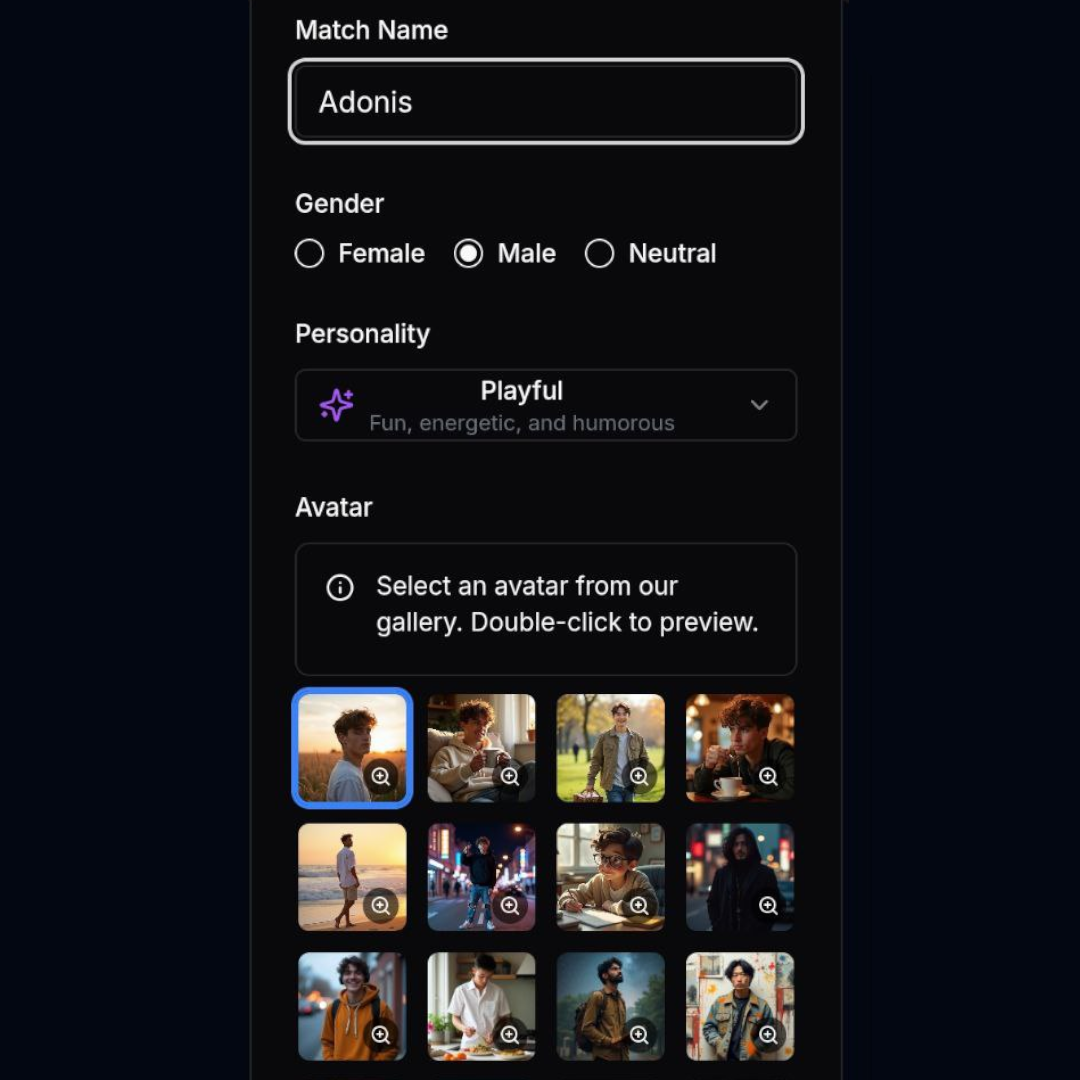This screenshot has height=1080, width=1080.
Task: Edit the Match Name field containing Adonis
Action: pyautogui.click(x=545, y=102)
